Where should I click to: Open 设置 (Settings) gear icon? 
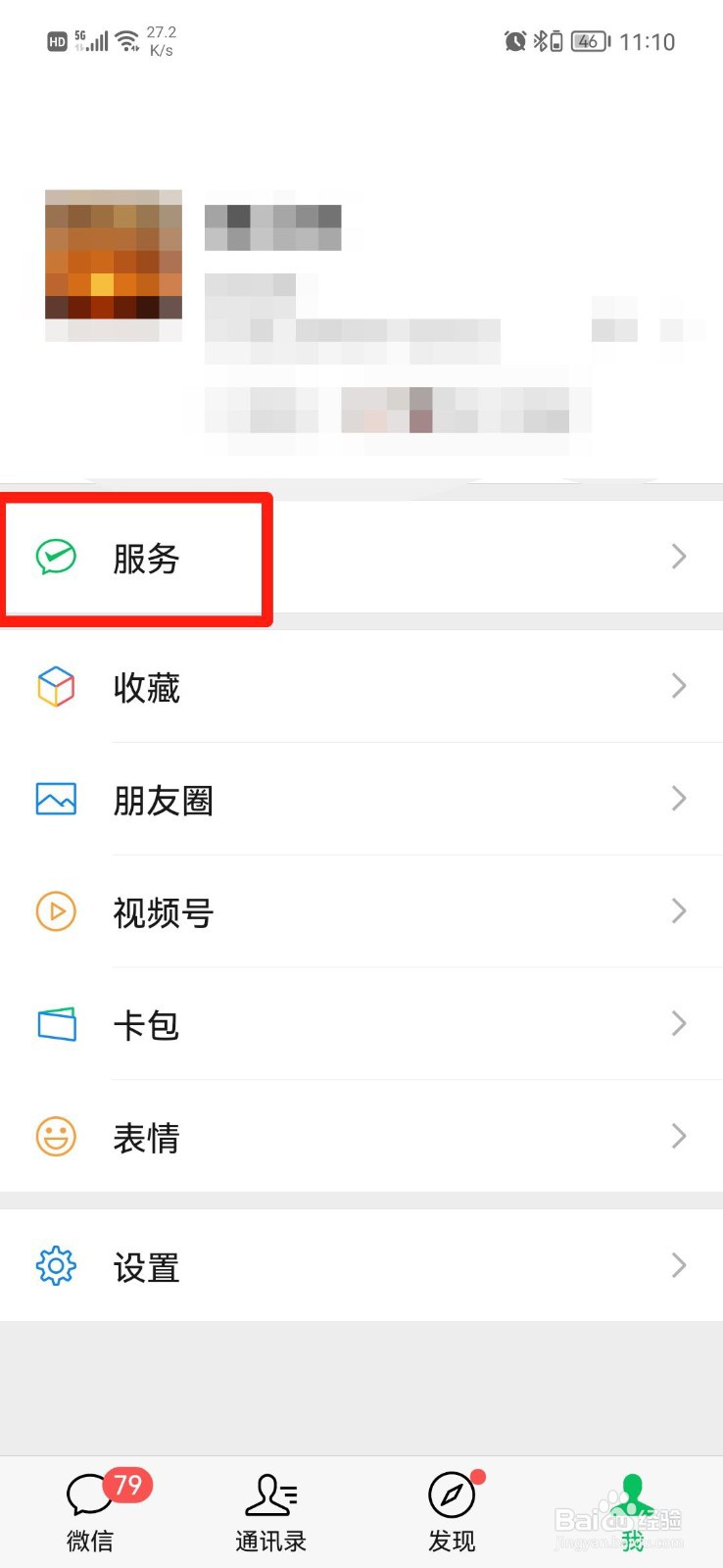[56, 1266]
